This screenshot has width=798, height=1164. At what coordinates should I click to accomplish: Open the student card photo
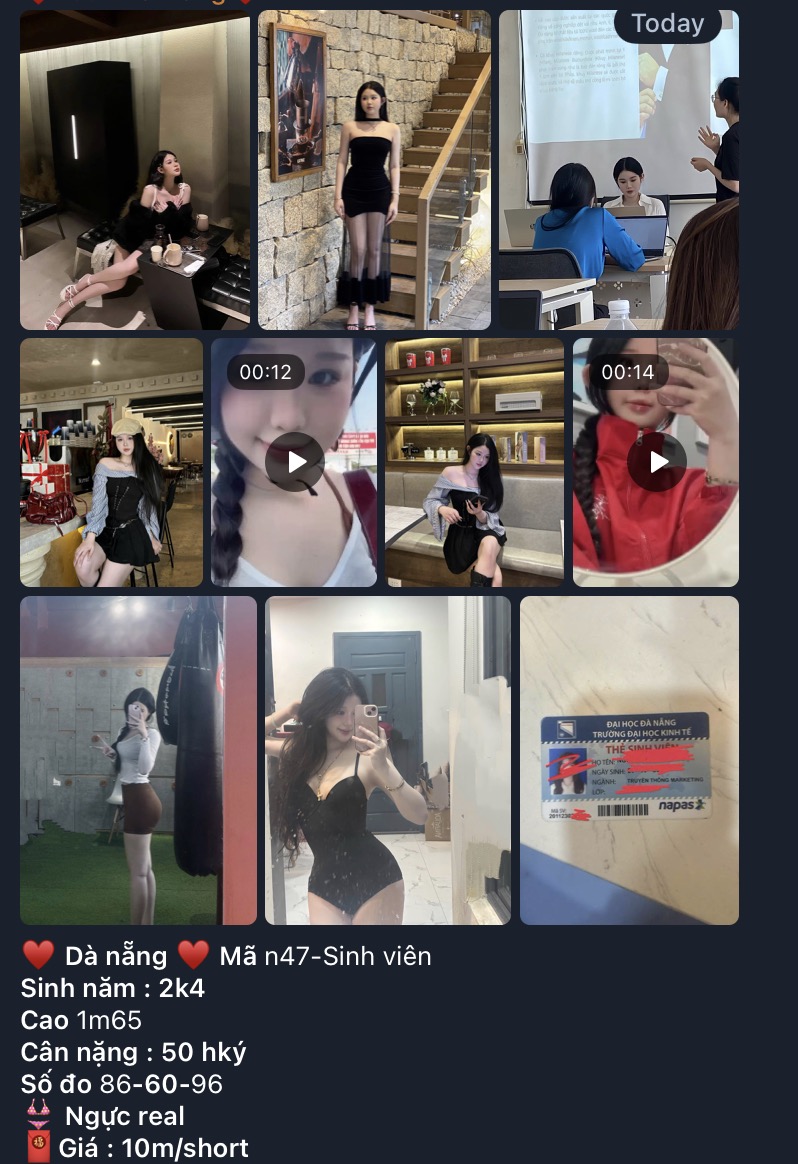(628, 760)
